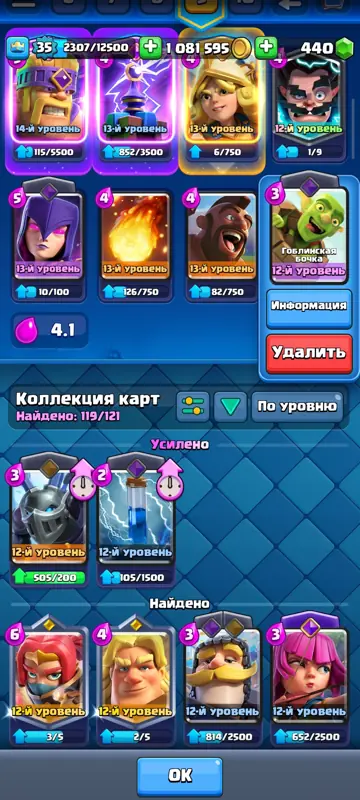Screen dimensions: 360x800
Task: Select the boosted lightning bottle spell card
Action: 136,519
